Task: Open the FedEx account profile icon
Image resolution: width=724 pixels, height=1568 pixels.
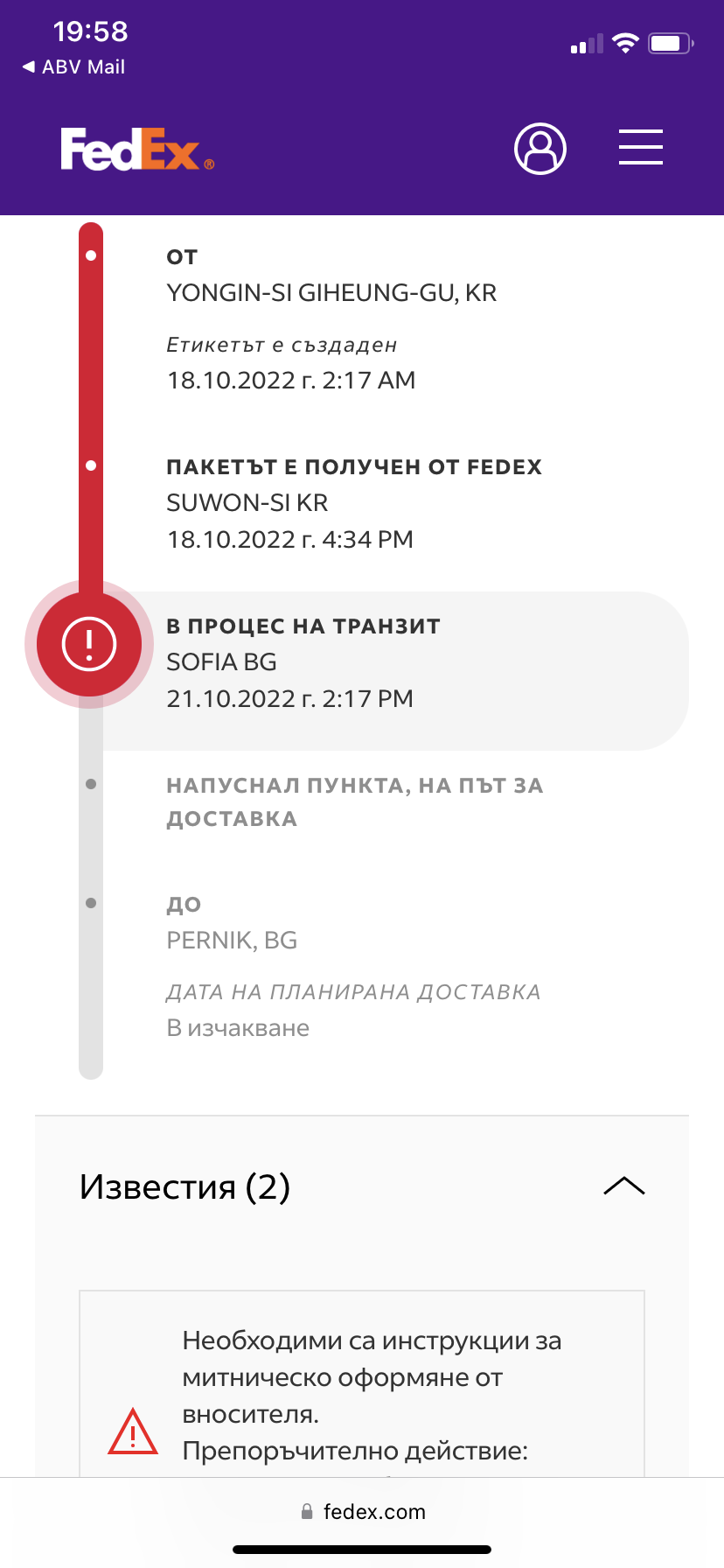Action: pos(540,149)
